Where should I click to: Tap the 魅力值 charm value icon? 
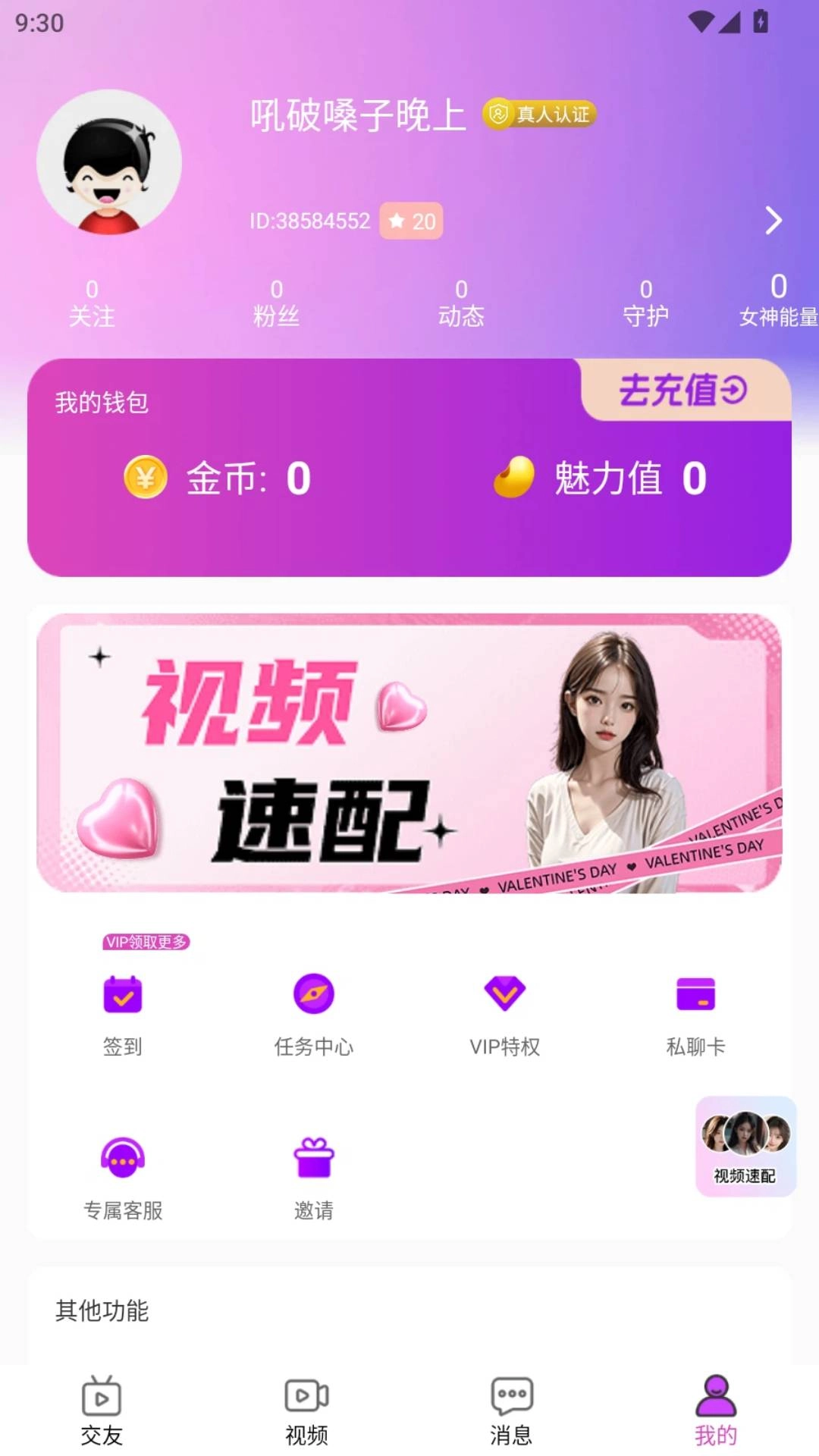519,477
